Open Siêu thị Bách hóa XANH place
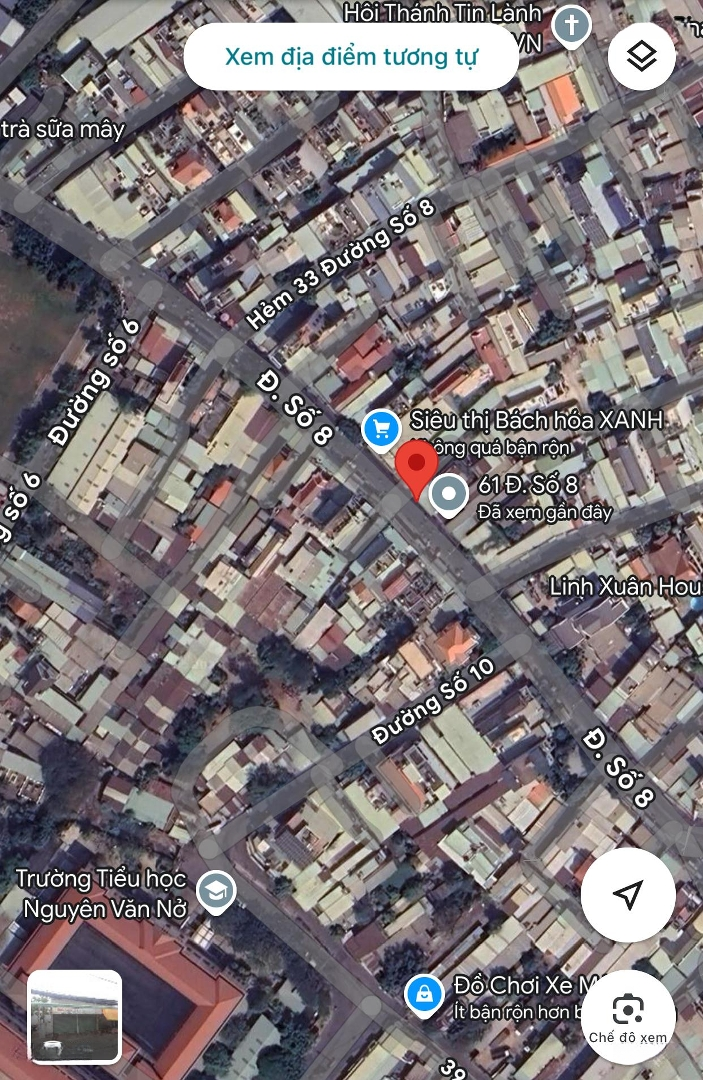This screenshot has width=703, height=1080. point(380,429)
